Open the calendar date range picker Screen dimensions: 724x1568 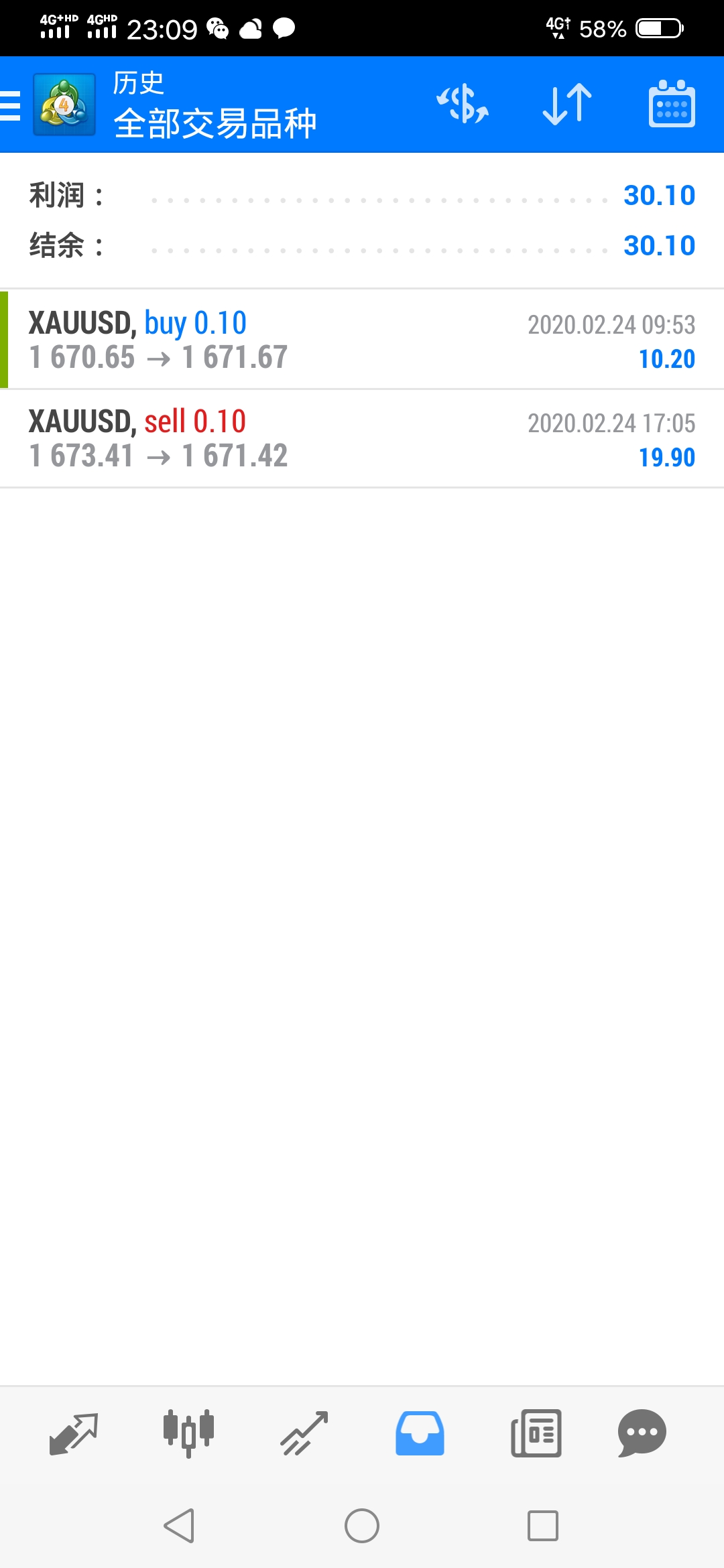point(672,104)
